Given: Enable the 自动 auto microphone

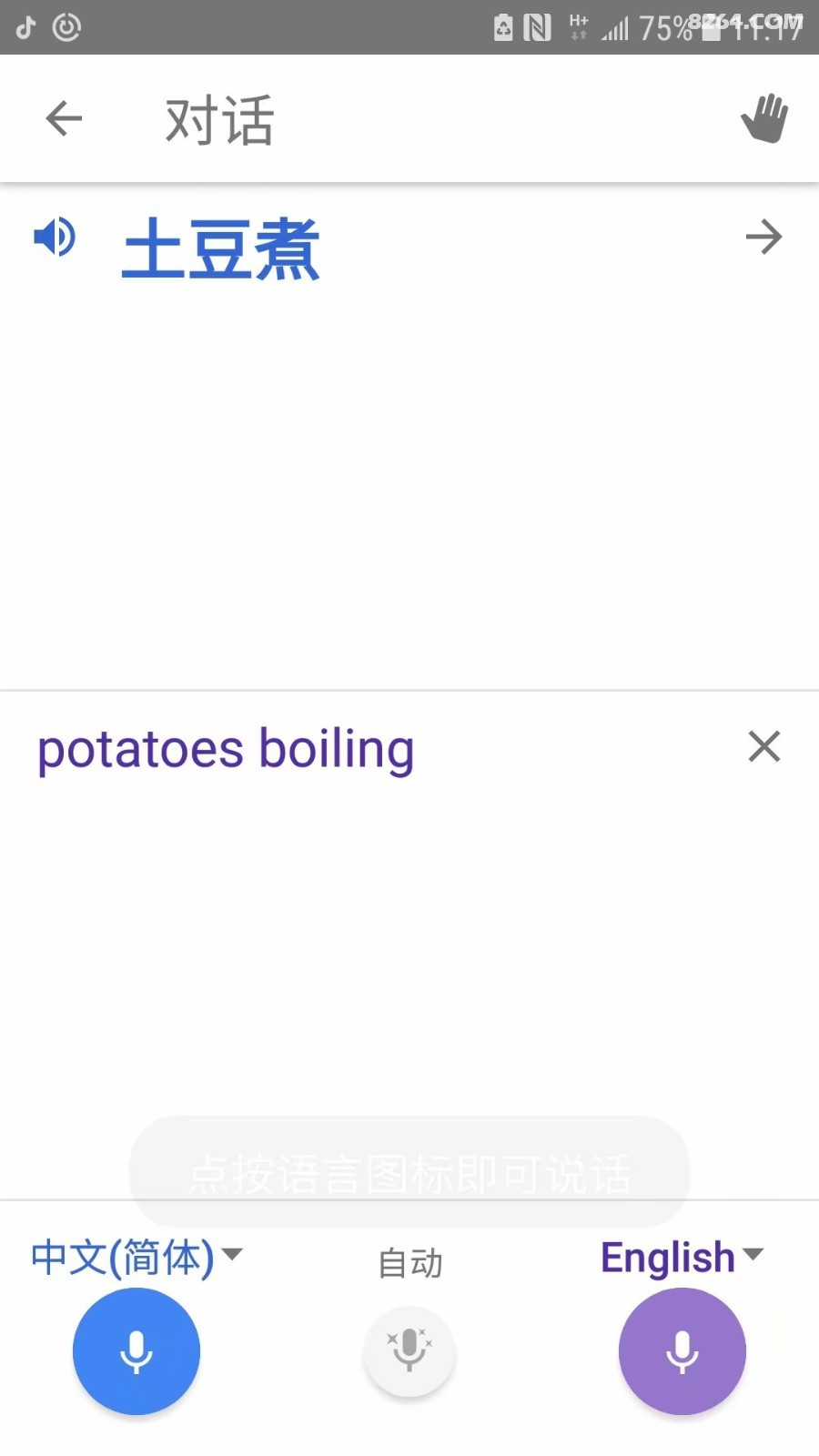Looking at the screenshot, I should 409,1351.
